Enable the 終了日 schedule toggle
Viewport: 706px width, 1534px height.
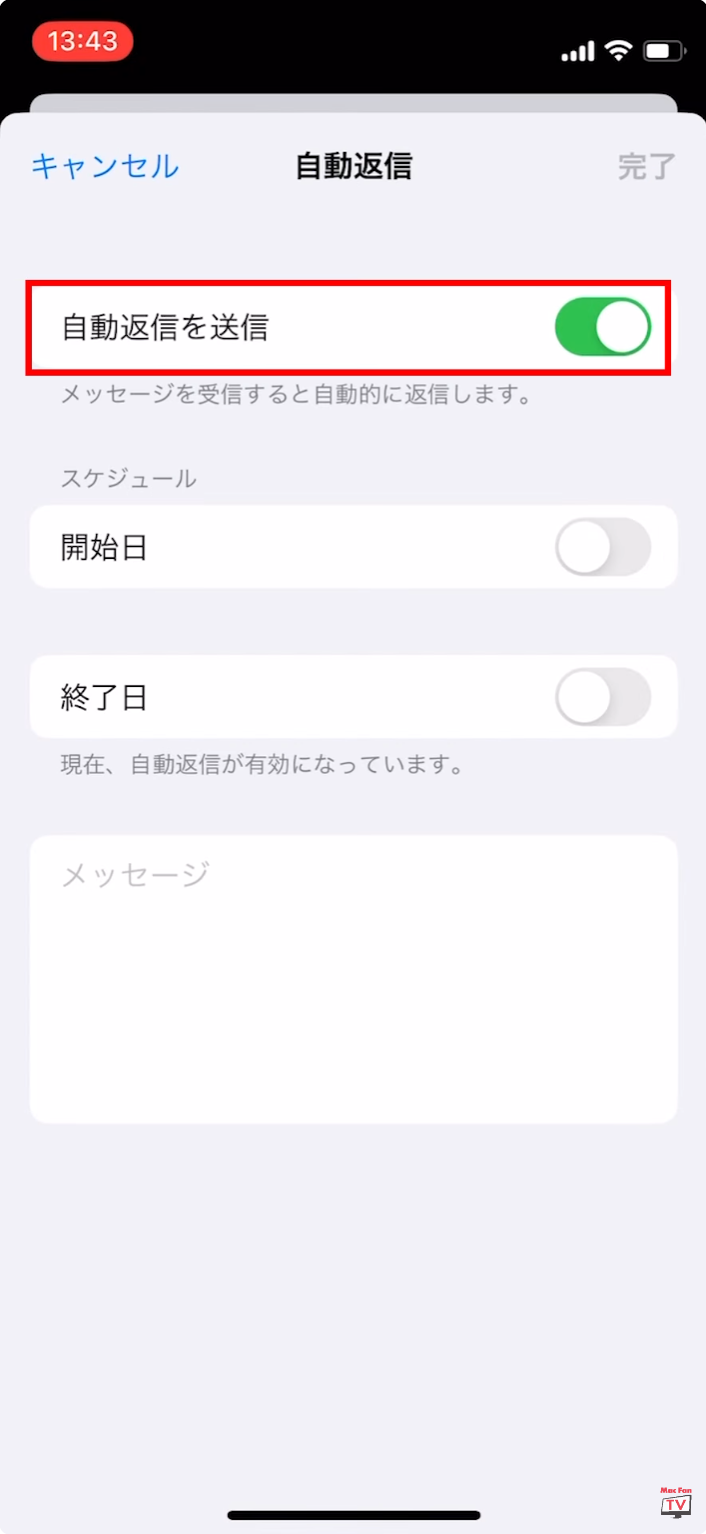(602, 697)
